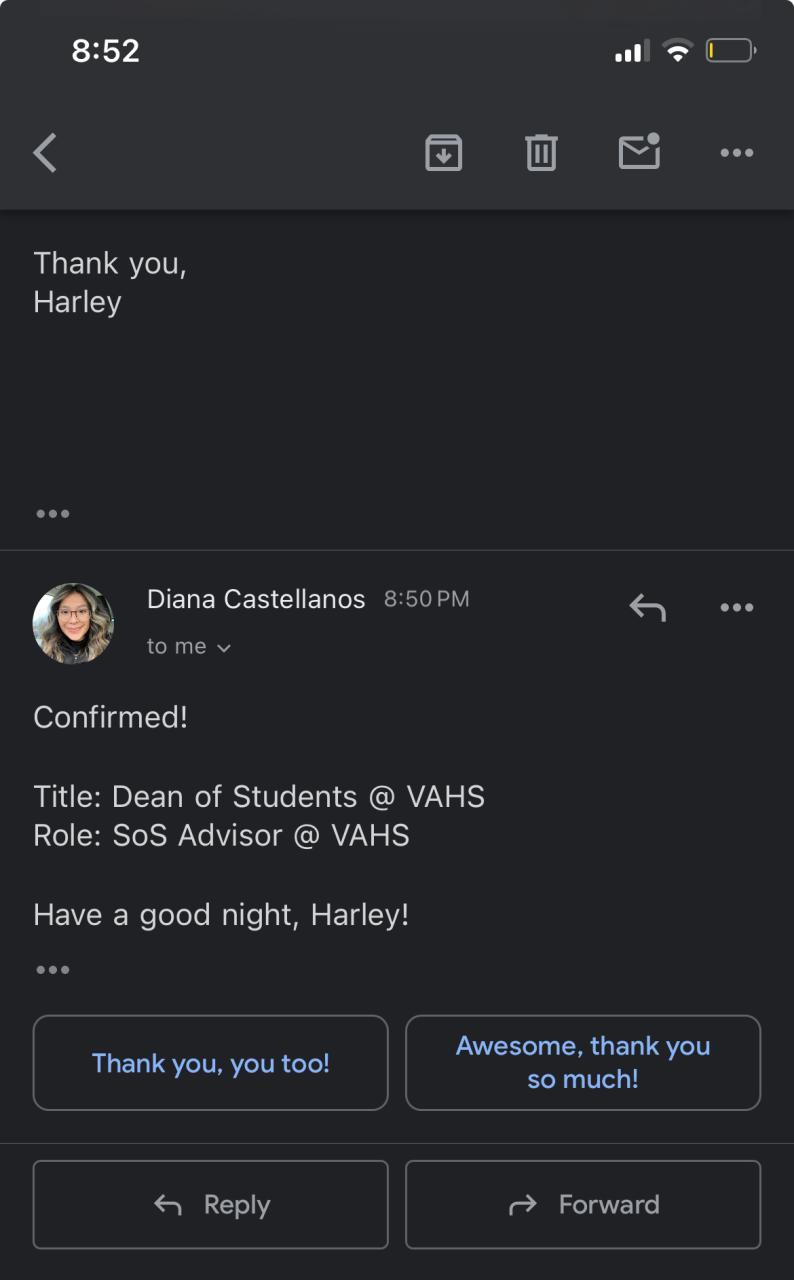Delete this email with trash icon

pos(541,153)
